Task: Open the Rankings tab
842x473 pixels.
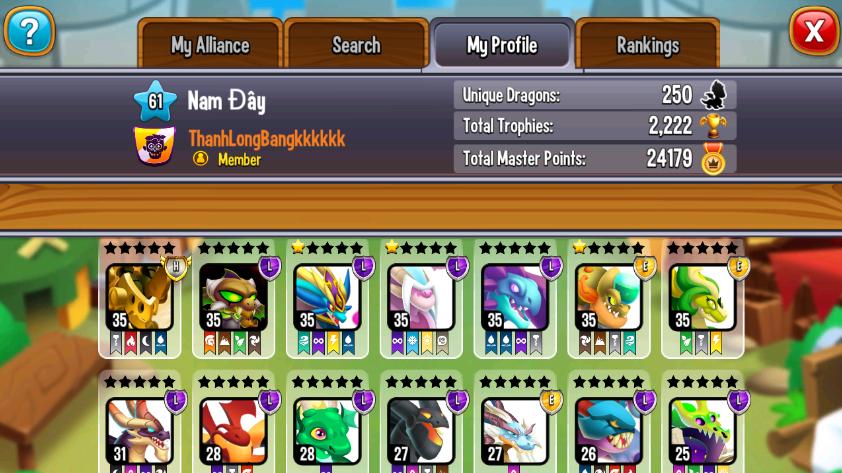Action: click(647, 45)
